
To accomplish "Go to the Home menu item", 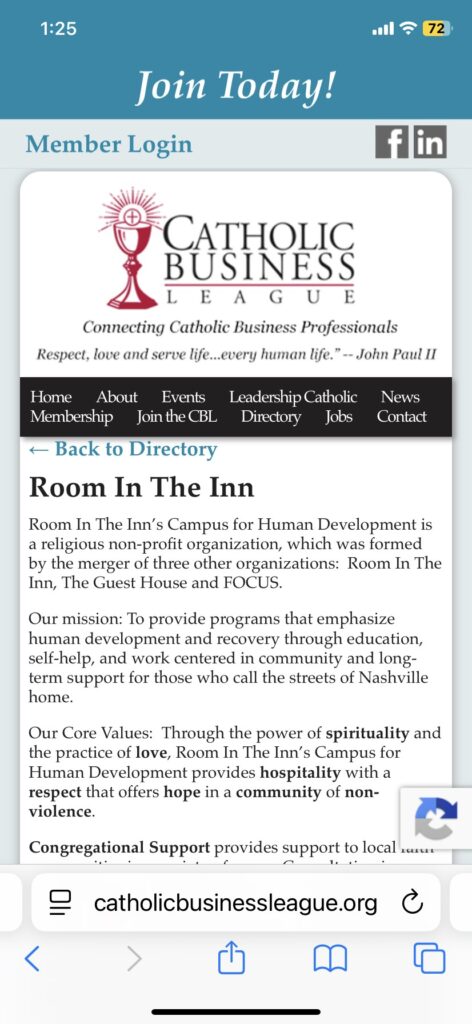I will 51,397.
